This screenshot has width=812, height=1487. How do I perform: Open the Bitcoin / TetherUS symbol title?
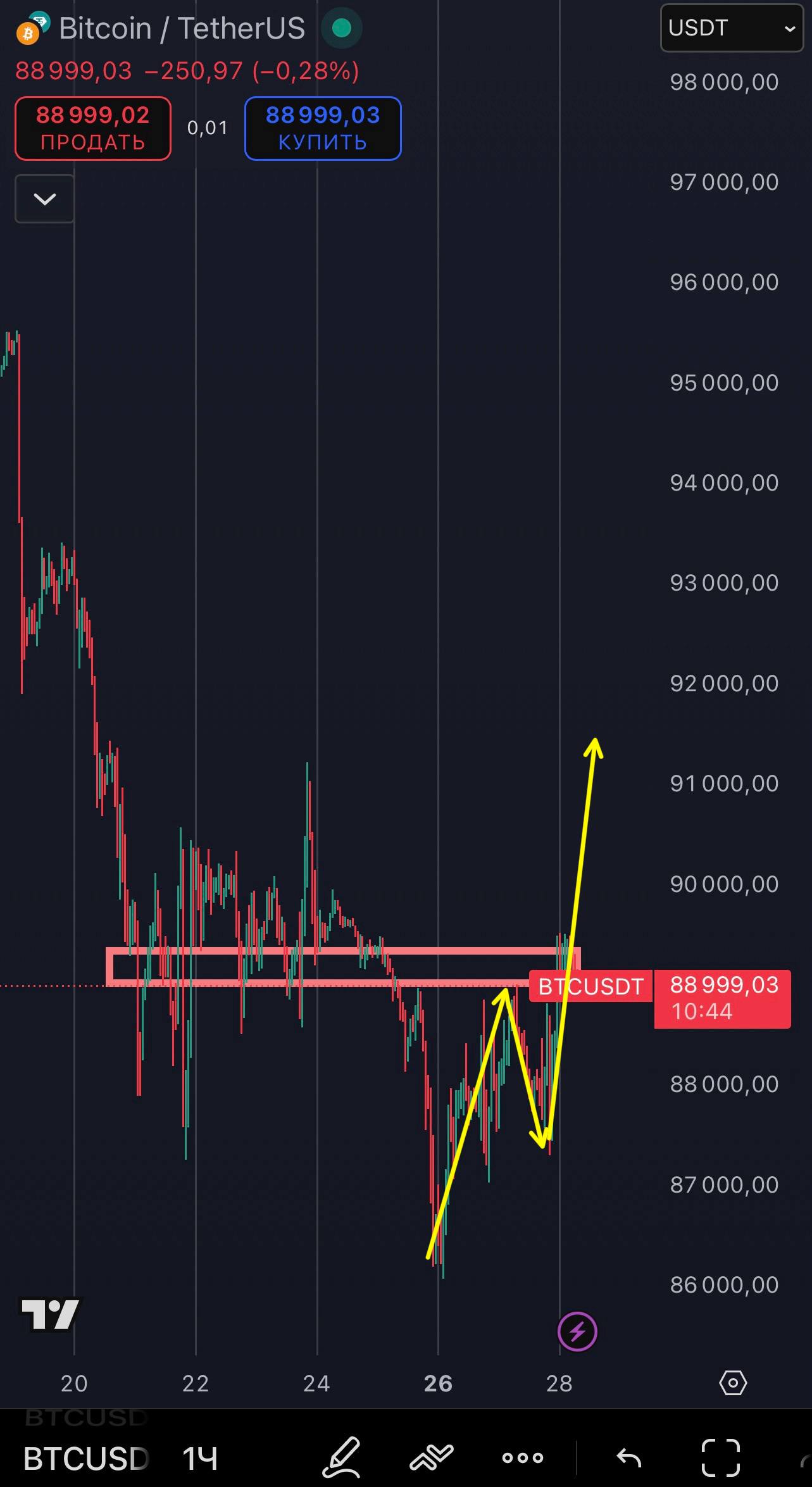(182, 28)
